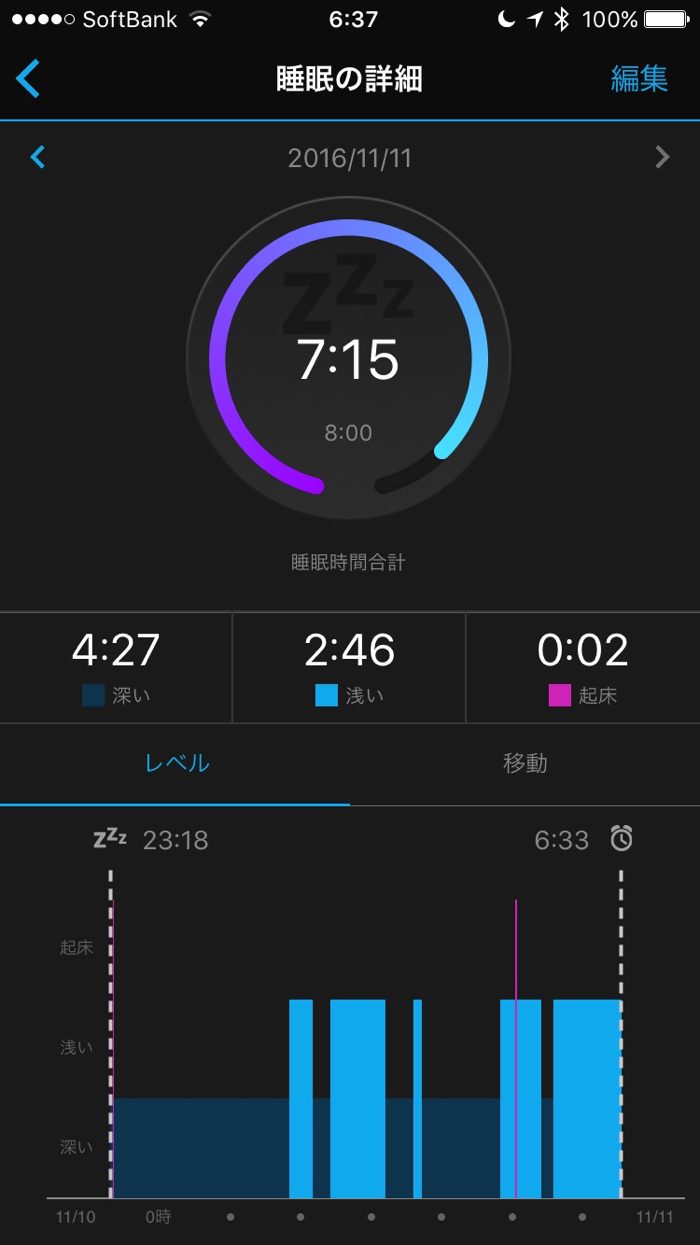This screenshot has height=1245, width=700.
Task: Switch to the 移動 tab
Action: (x=525, y=764)
